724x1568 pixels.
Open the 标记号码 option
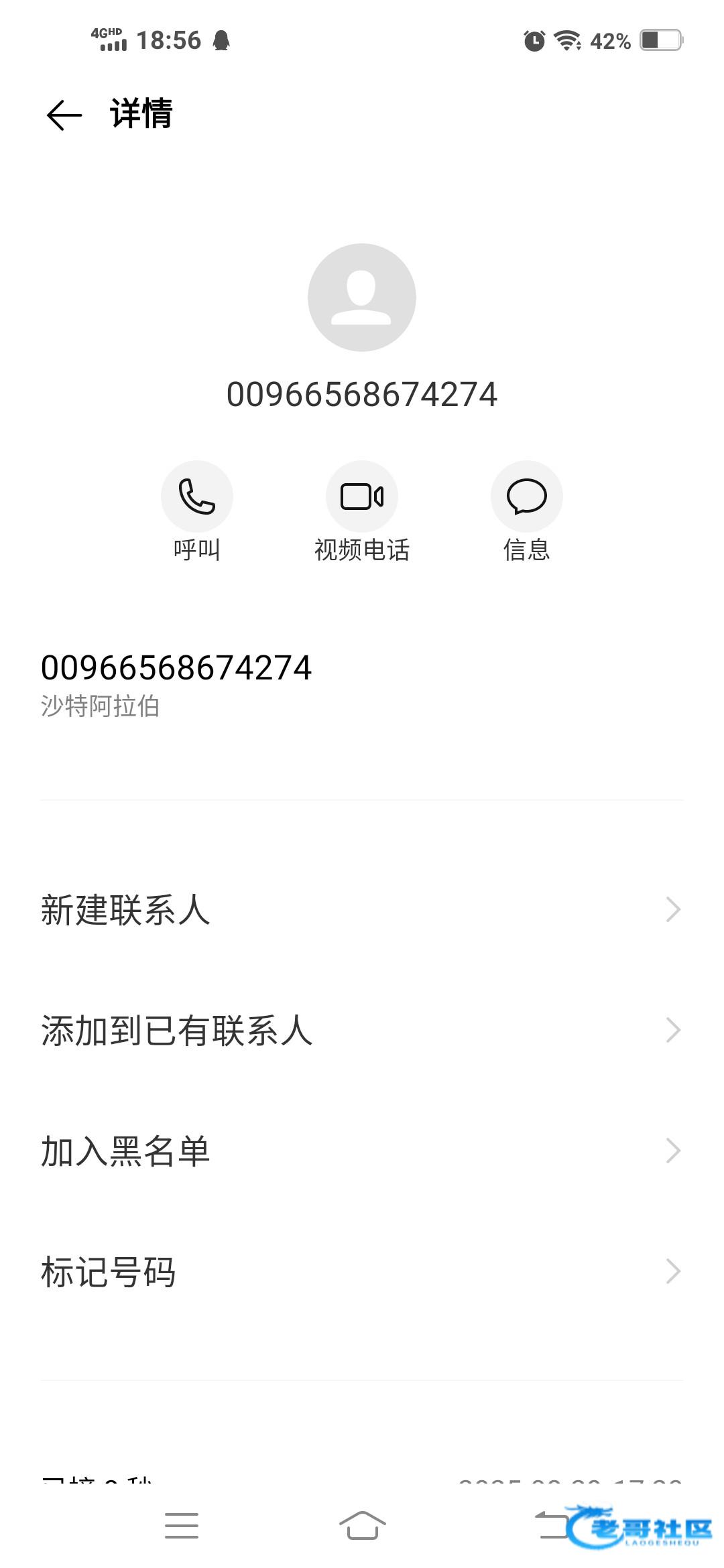pyautogui.click(x=362, y=1272)
